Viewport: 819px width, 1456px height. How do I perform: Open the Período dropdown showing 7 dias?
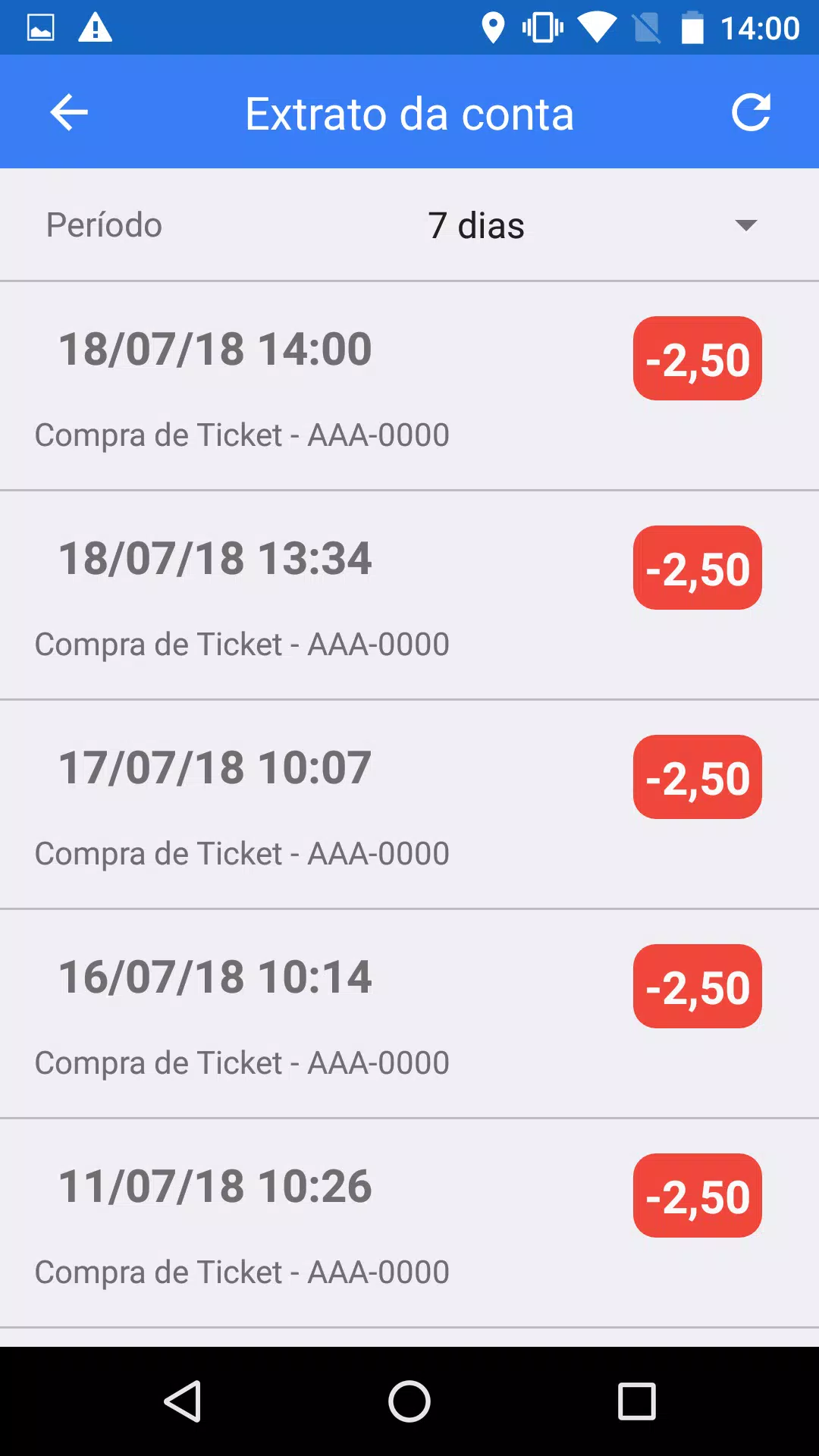click(x=591, y=225)
